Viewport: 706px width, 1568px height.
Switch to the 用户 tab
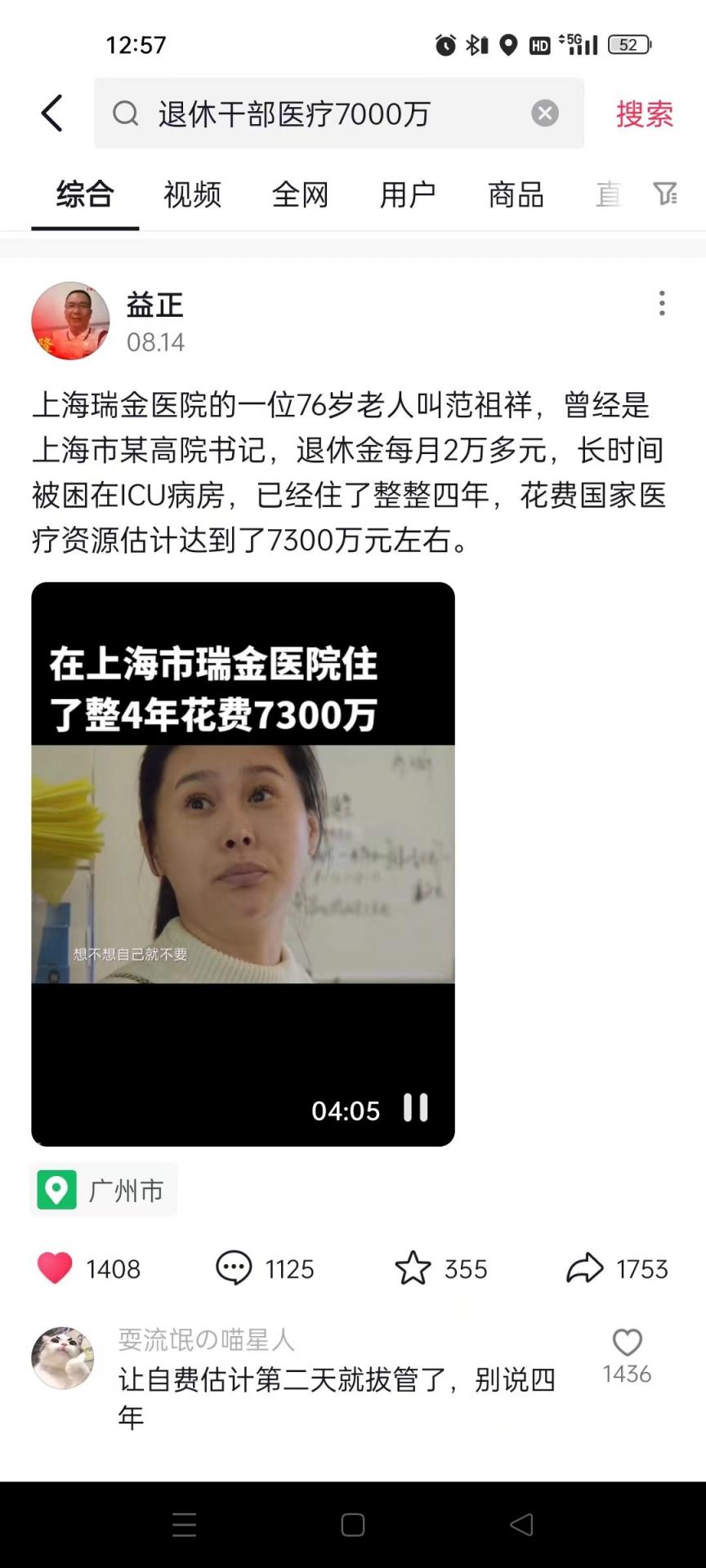[408, 195]
